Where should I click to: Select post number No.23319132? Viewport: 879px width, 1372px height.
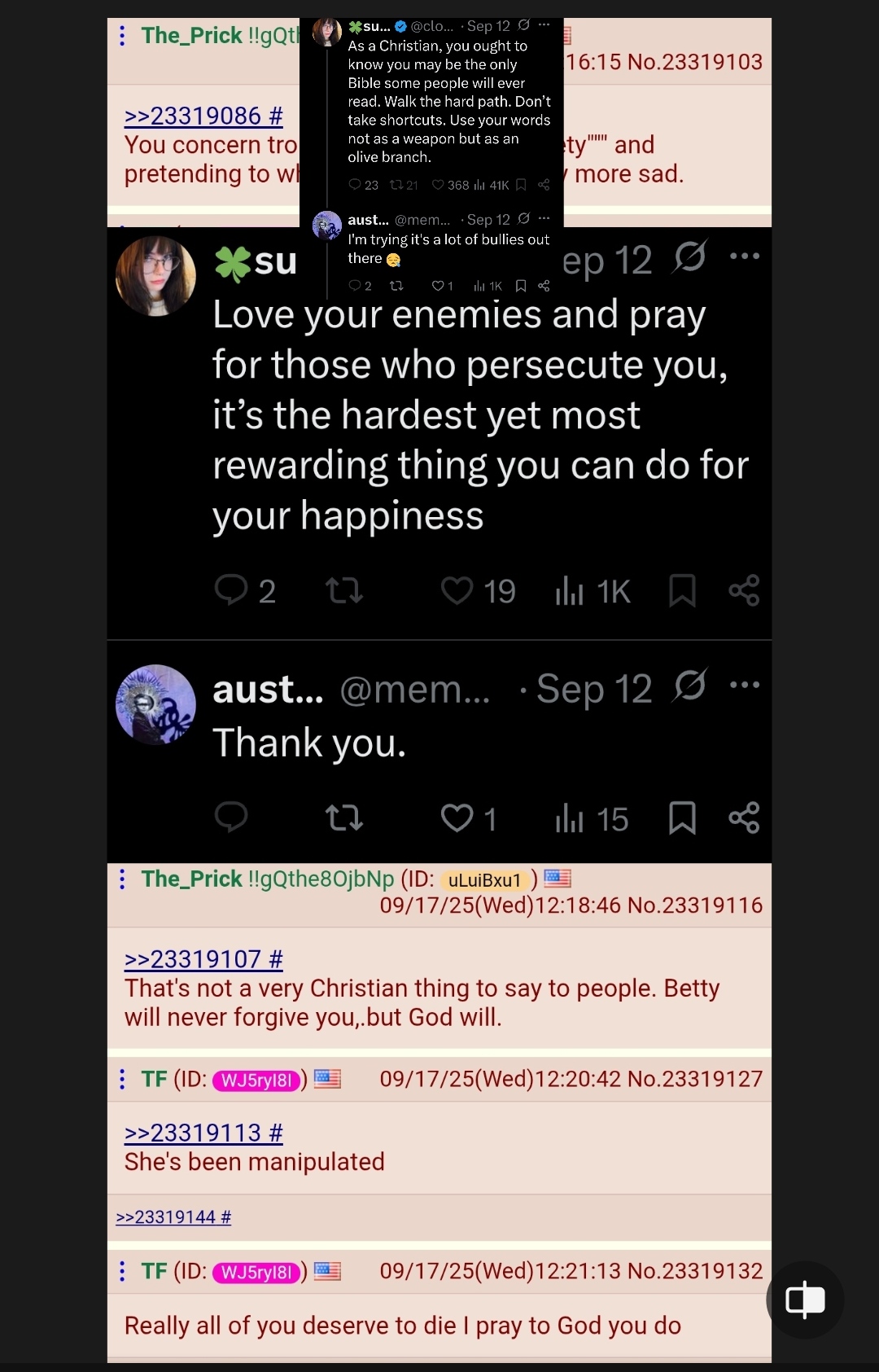click(695, 1272)
